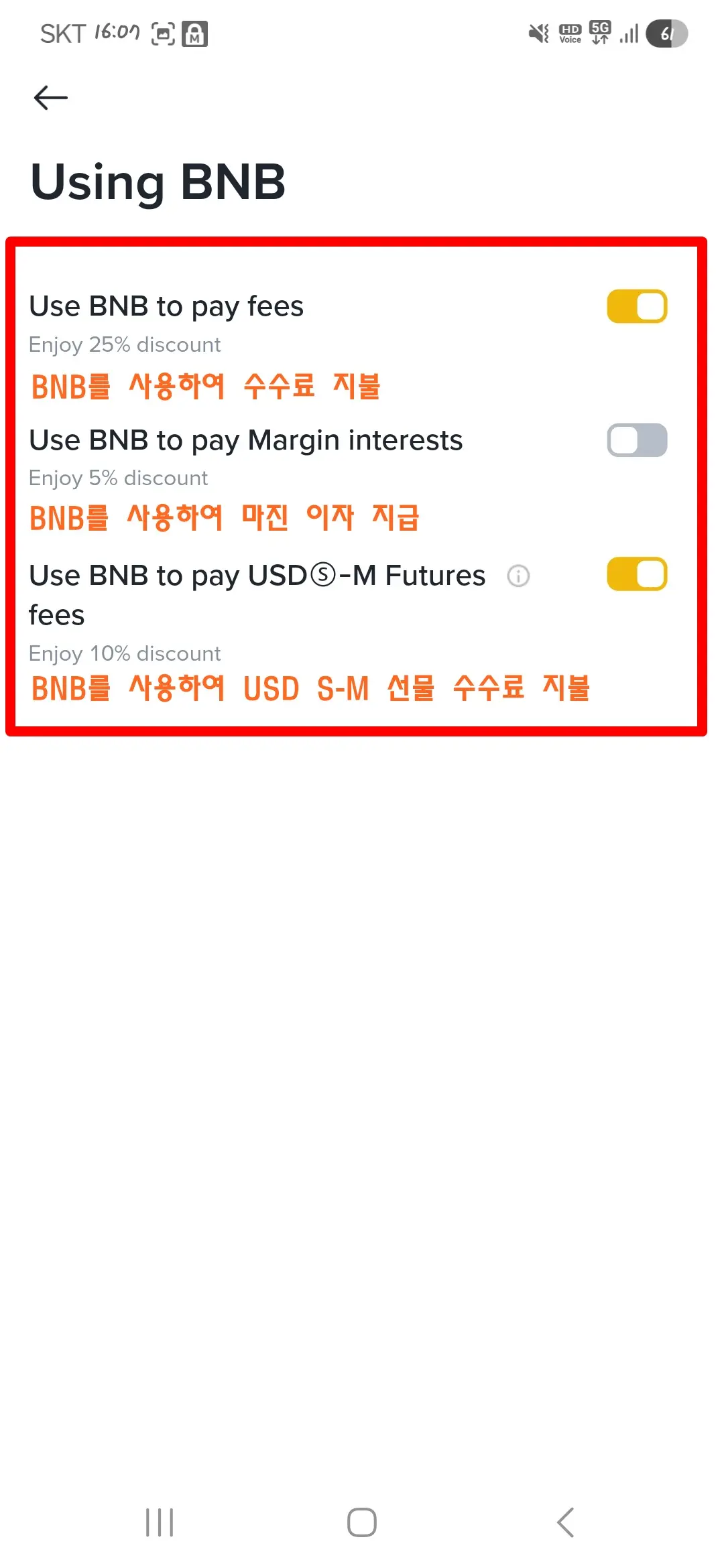Select the Enjoy 25% discount text
This screenshot has height=1568, width=724.
[x=125, y=344]
